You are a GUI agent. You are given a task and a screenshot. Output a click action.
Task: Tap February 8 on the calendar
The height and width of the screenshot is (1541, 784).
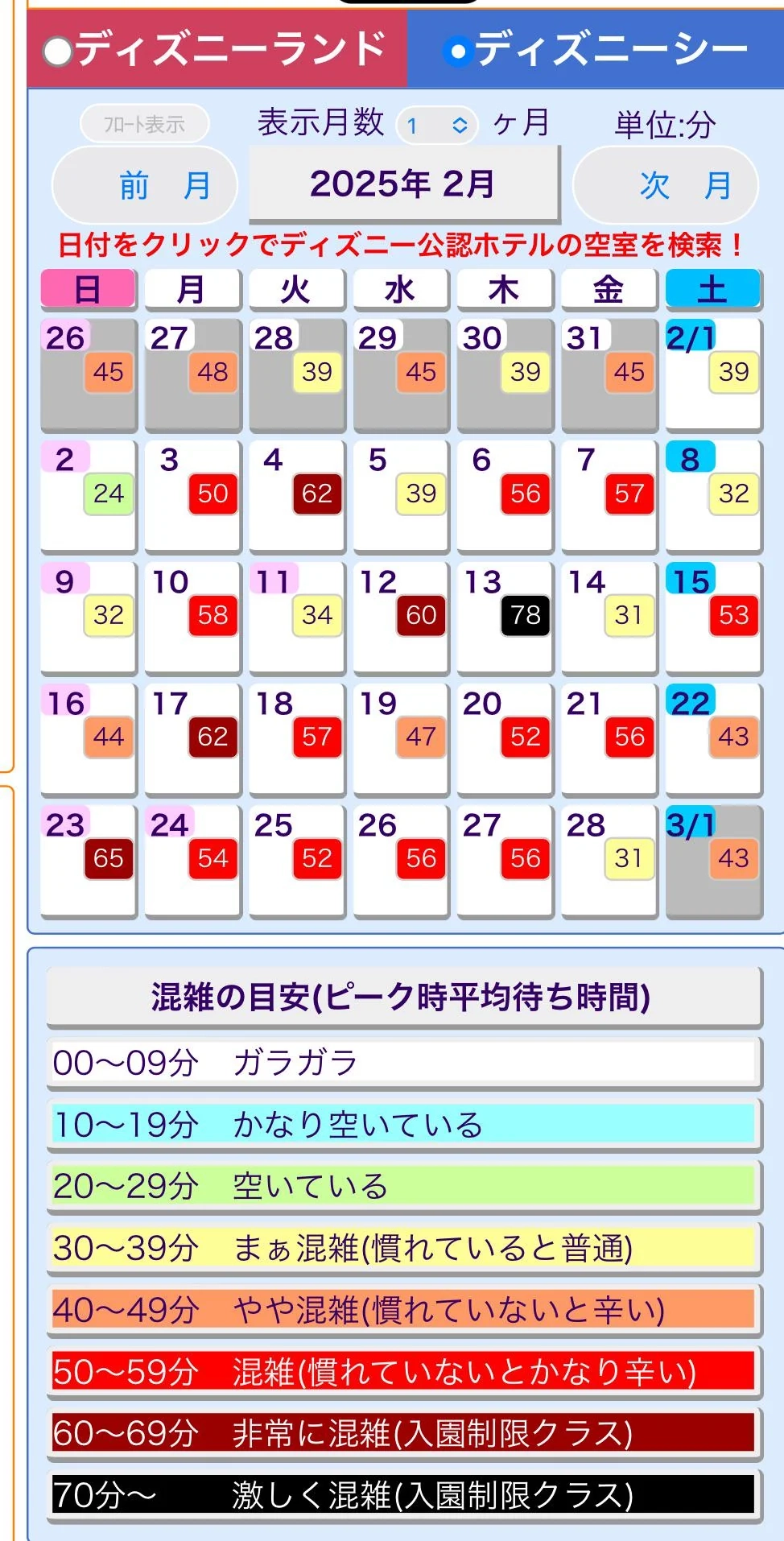pyautogui.click(x=712, y=494)
